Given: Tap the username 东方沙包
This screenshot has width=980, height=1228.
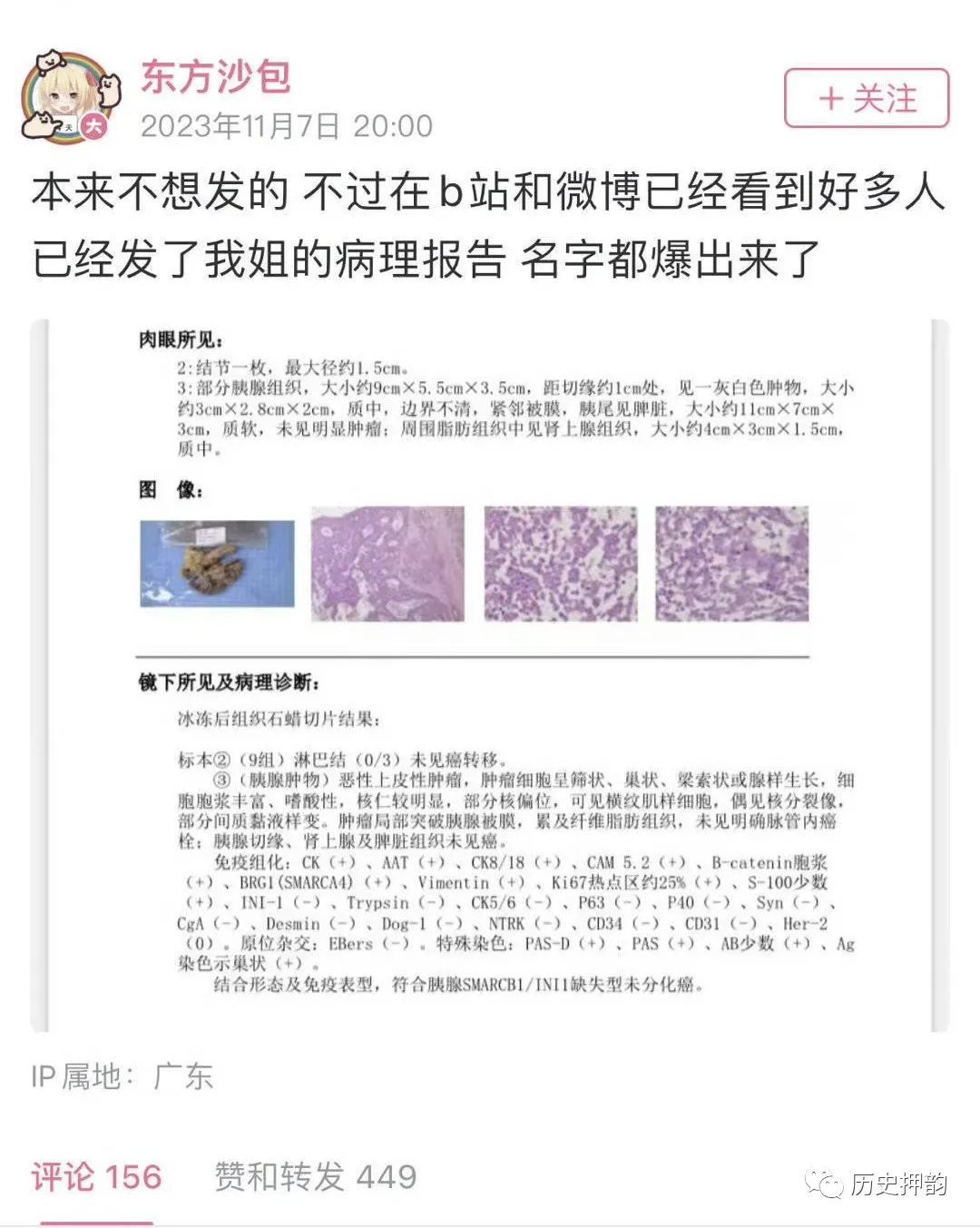Looking at the screenshot, I should [215, 76].
